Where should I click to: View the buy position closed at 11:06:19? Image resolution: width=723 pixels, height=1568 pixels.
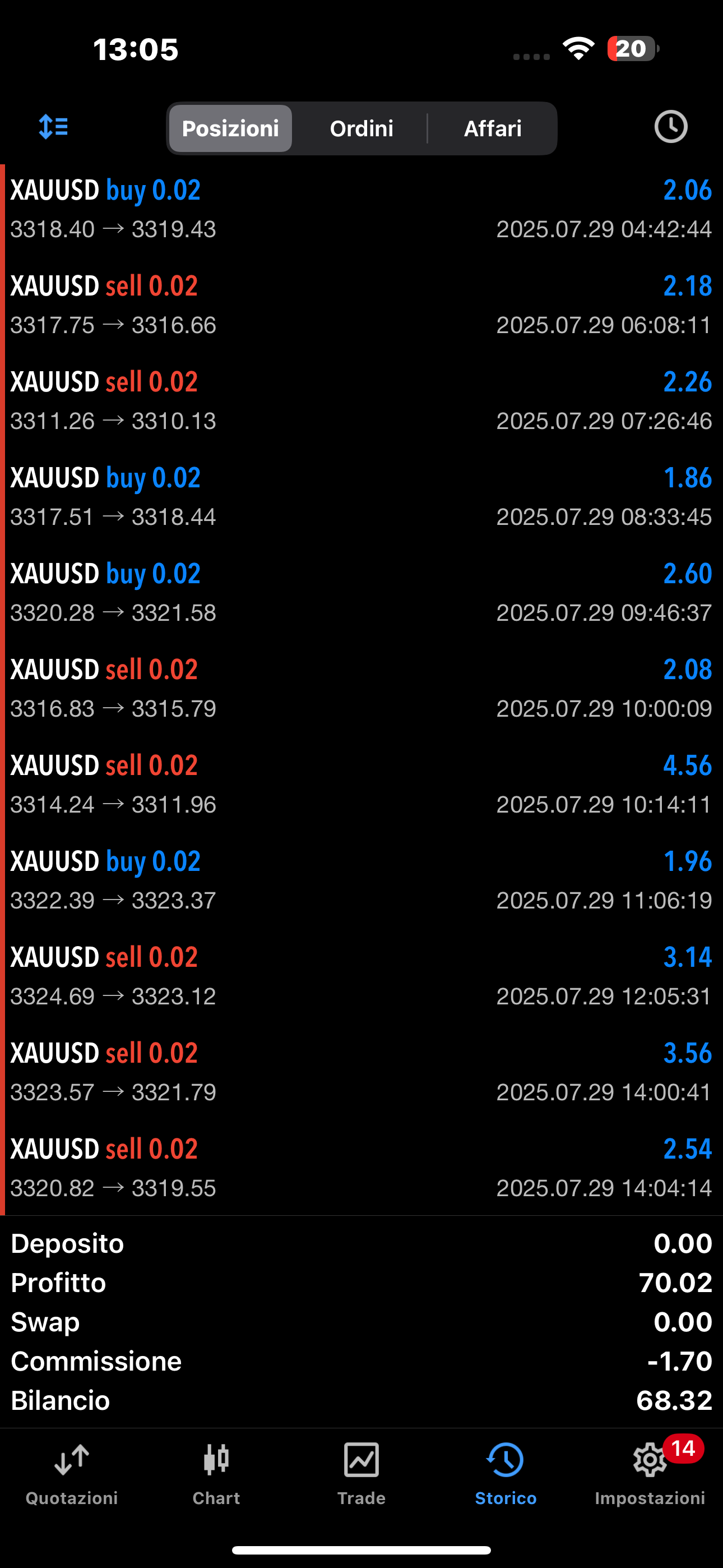(361, 881)
